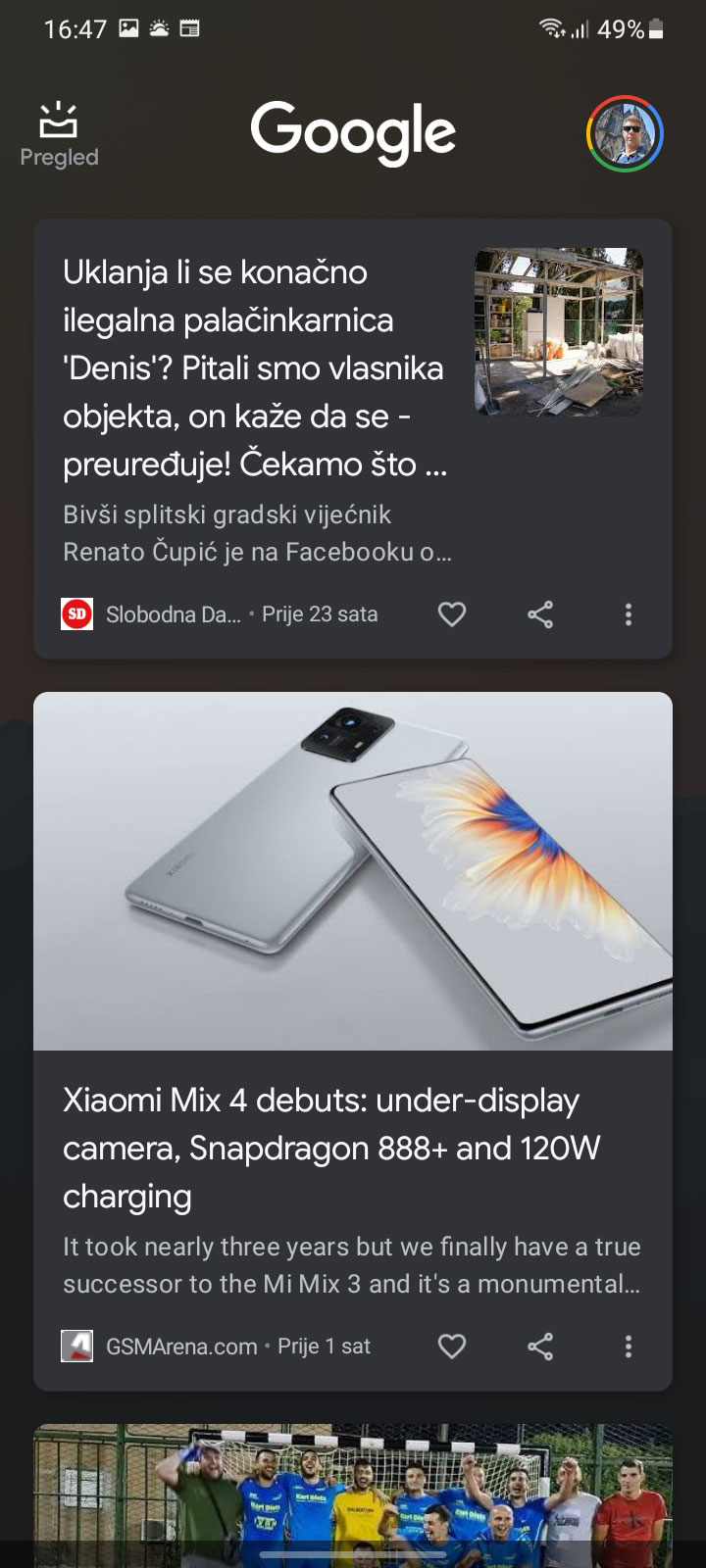Open the Google account profile picture

[x=625, y=134]
